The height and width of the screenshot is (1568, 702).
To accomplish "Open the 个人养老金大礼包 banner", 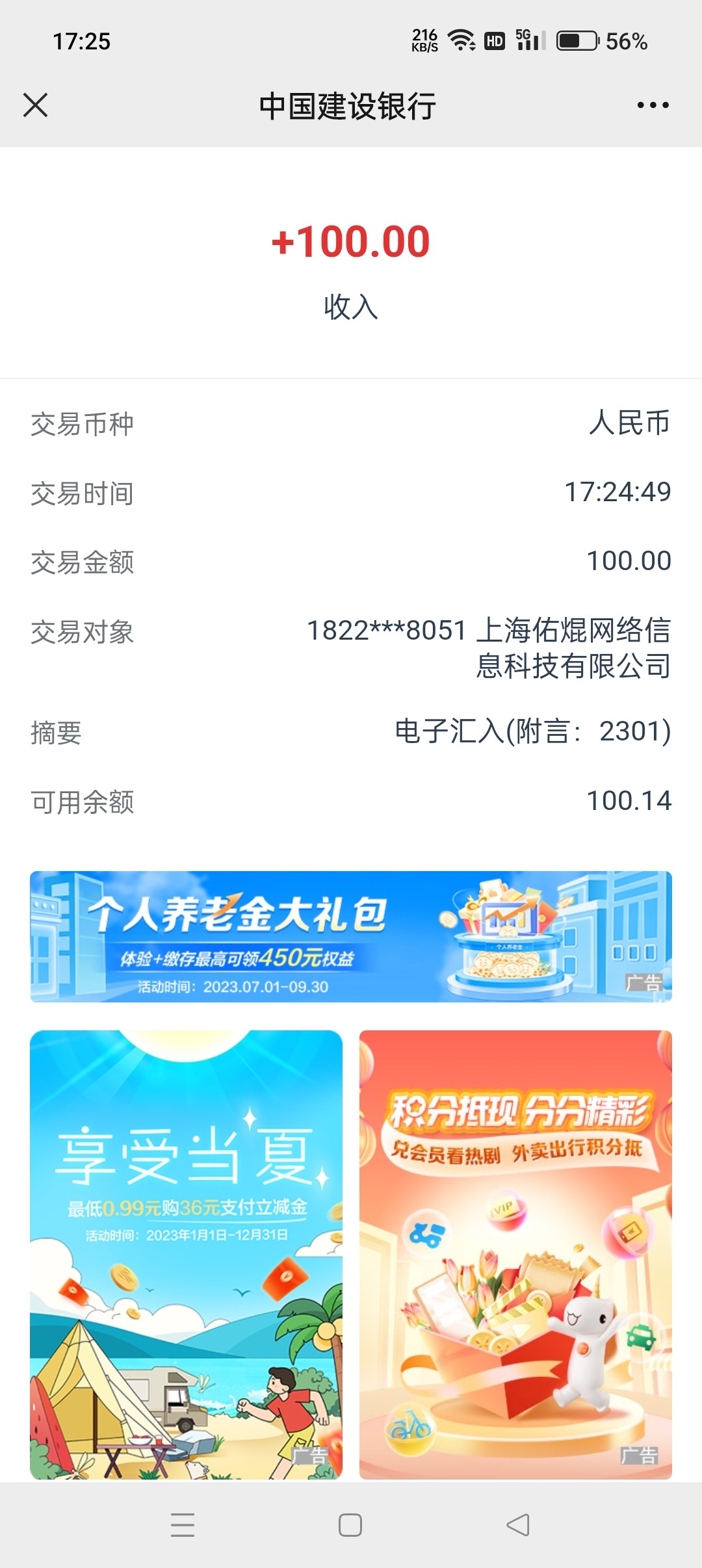I will pos(351,936).
